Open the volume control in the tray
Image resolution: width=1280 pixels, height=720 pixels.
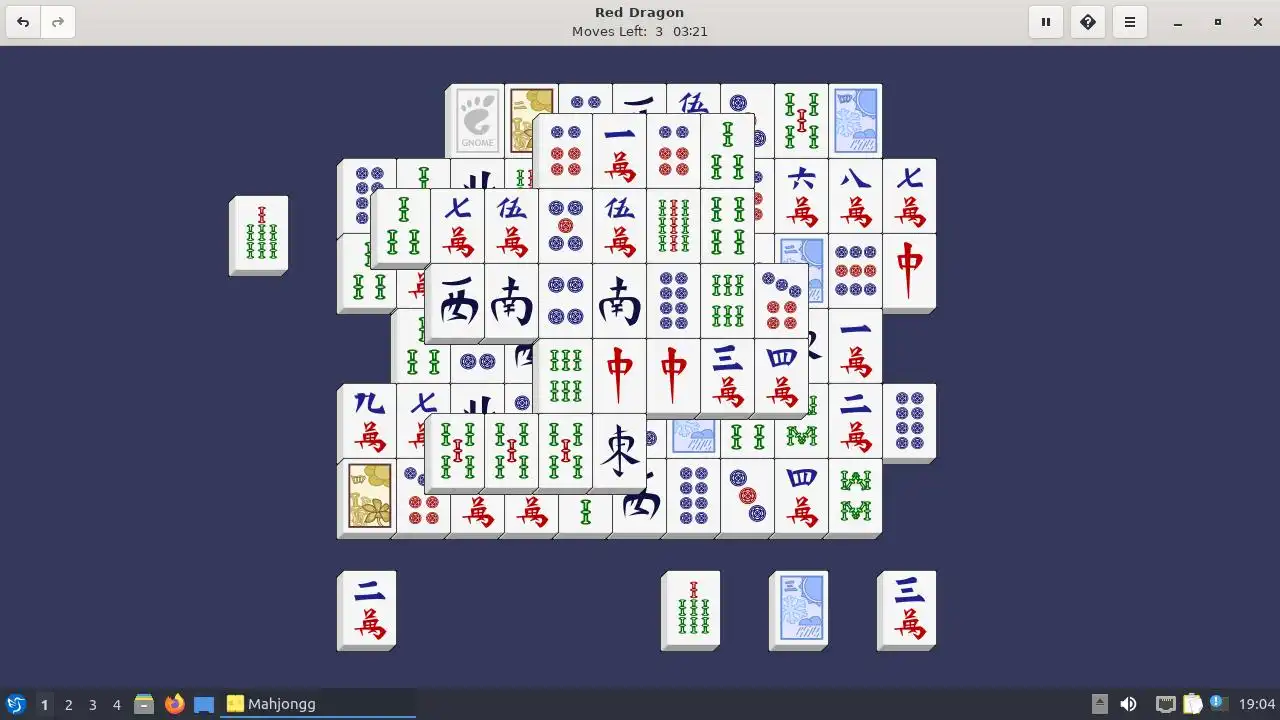(x=1128, y=704)
